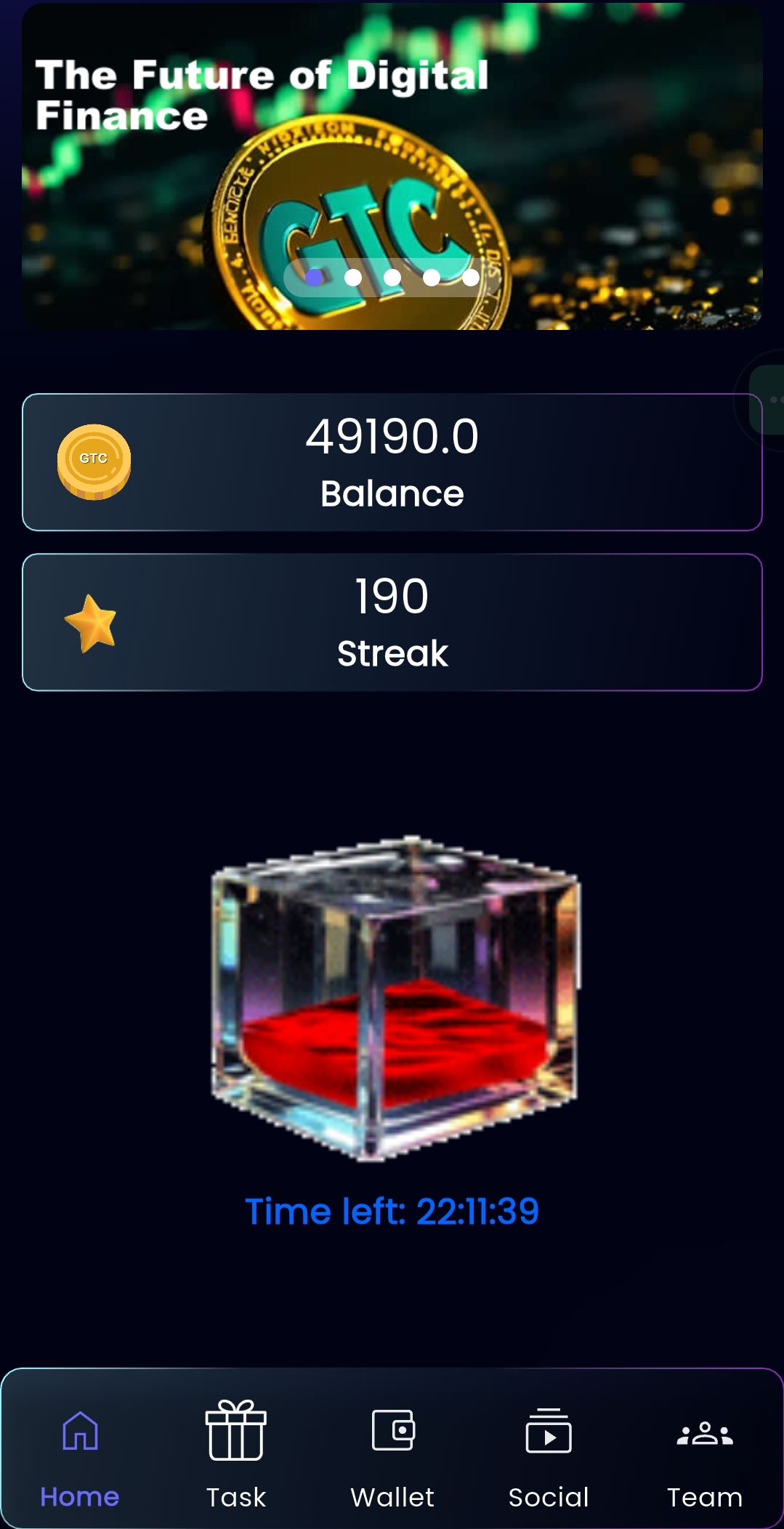Open the glass mining cube
The height and width of the screenshot is (1529, 784).
[x=394, y=997]
